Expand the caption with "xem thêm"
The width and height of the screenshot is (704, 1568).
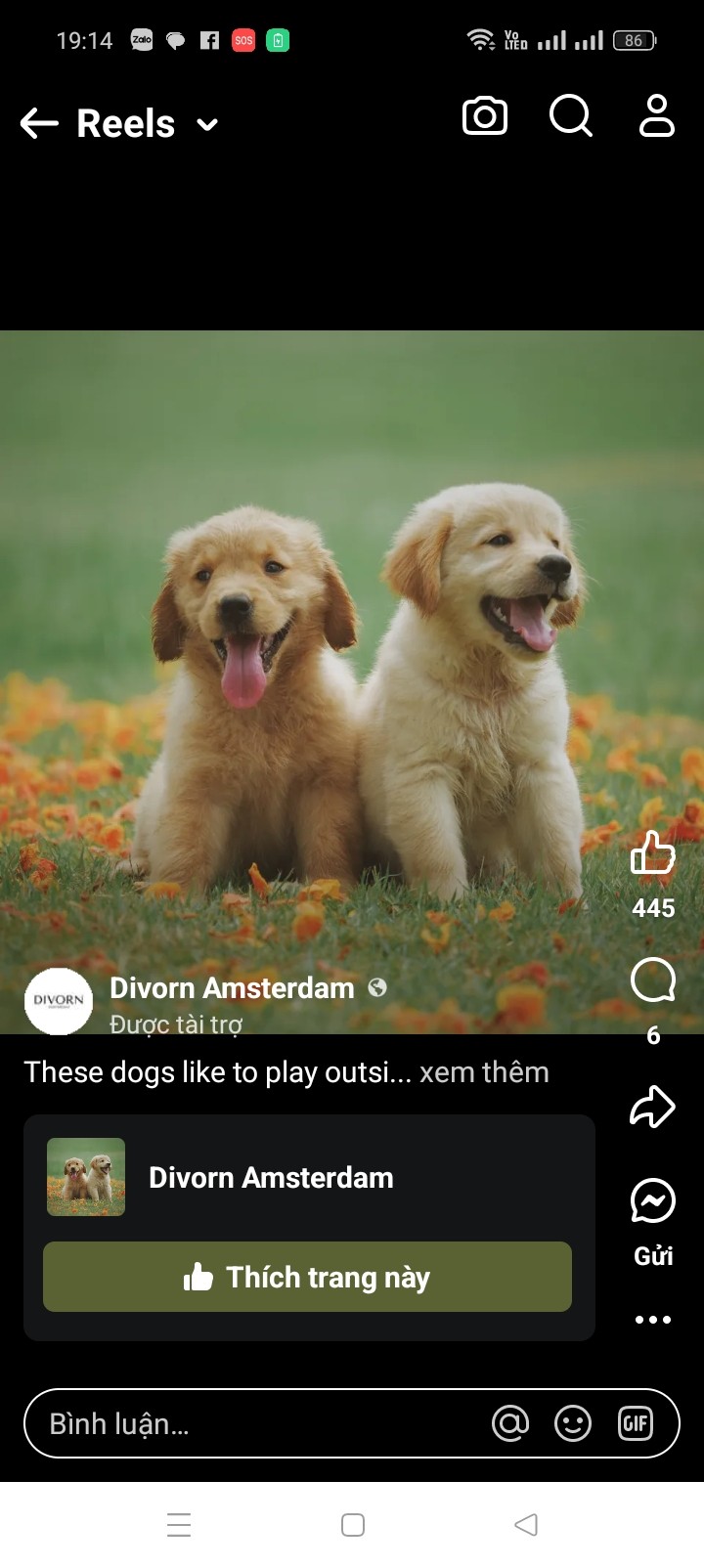click(x=484, y=1072)
